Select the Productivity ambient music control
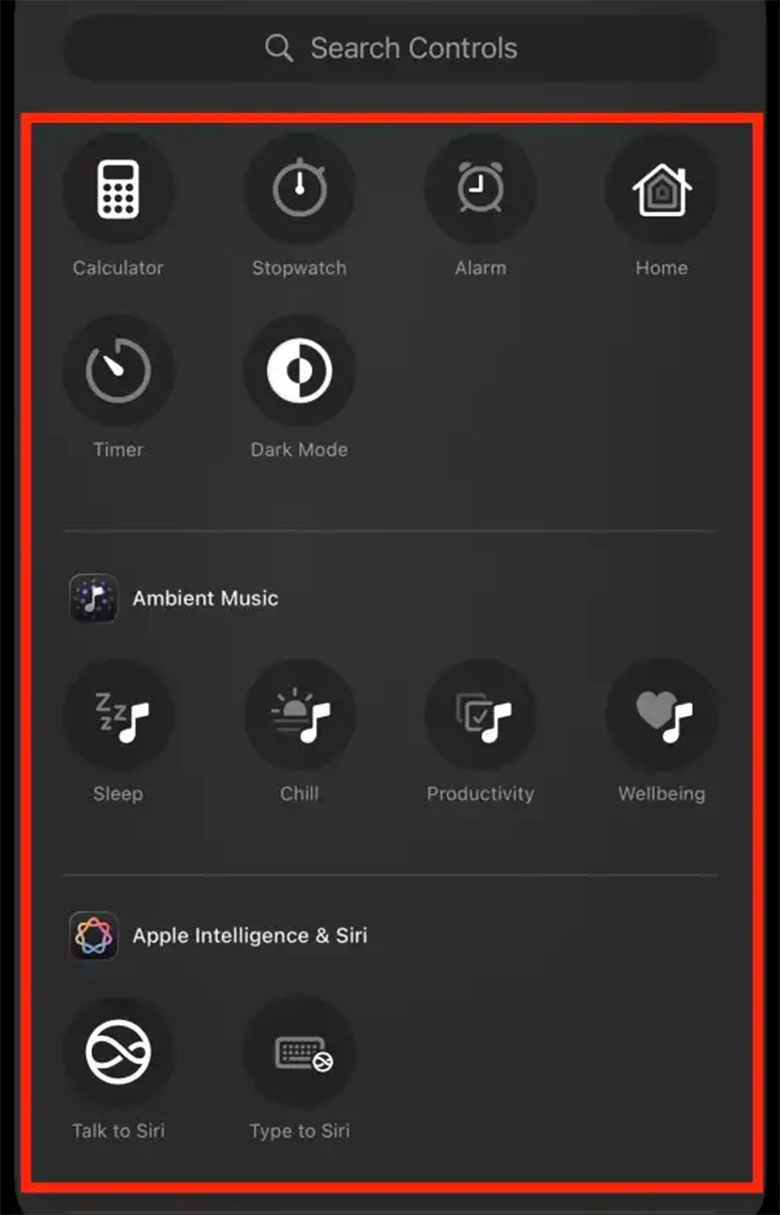This screenshot has height=1215, width=780. (x=480, y=715)
